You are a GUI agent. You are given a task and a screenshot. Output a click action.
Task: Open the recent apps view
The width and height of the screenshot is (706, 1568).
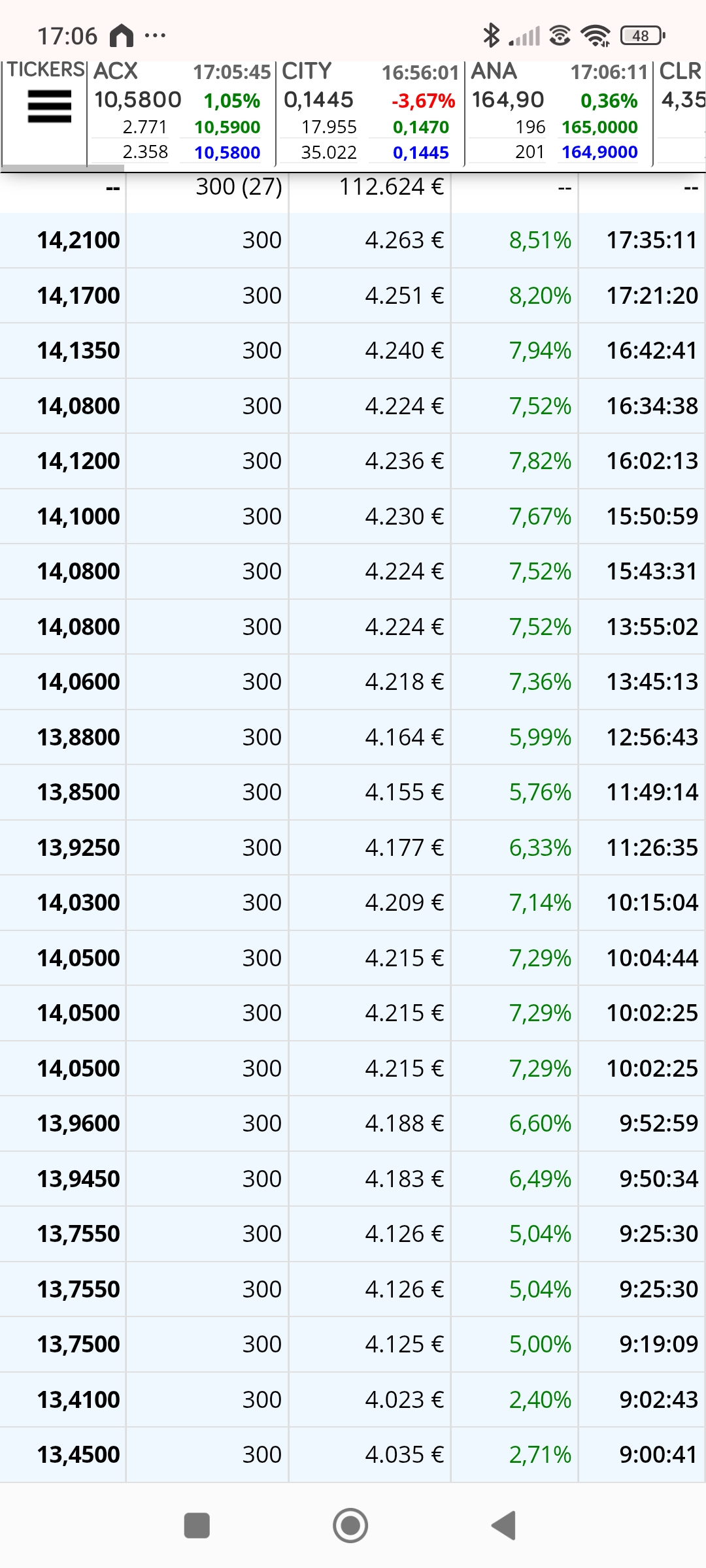tap(197, 1526)
